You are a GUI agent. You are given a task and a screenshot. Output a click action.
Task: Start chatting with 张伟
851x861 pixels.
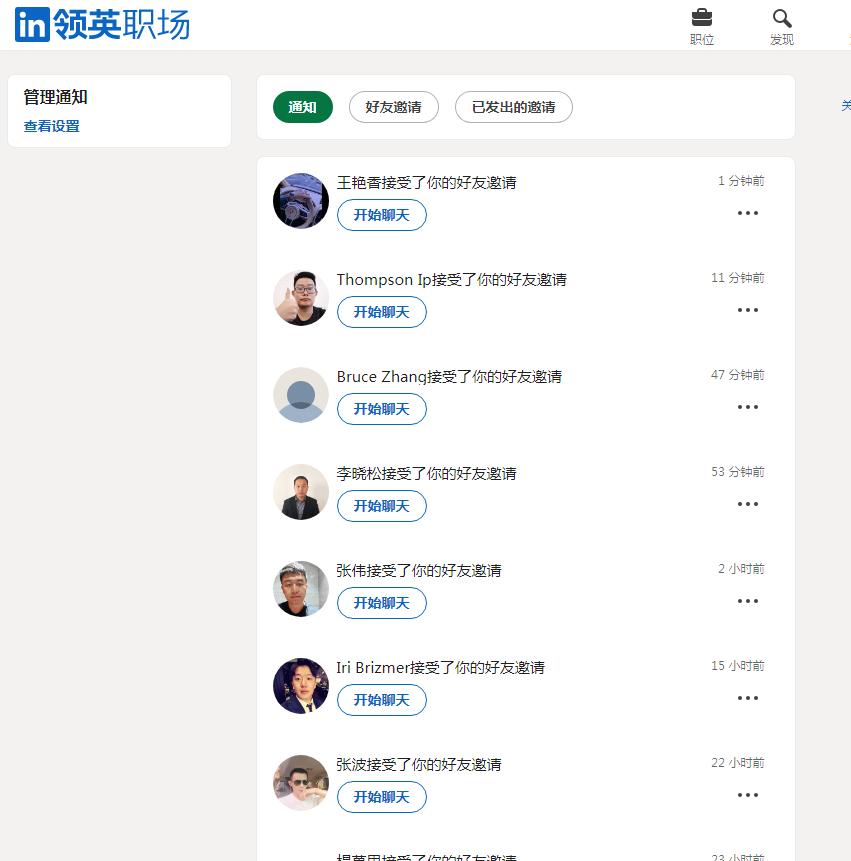381,603
